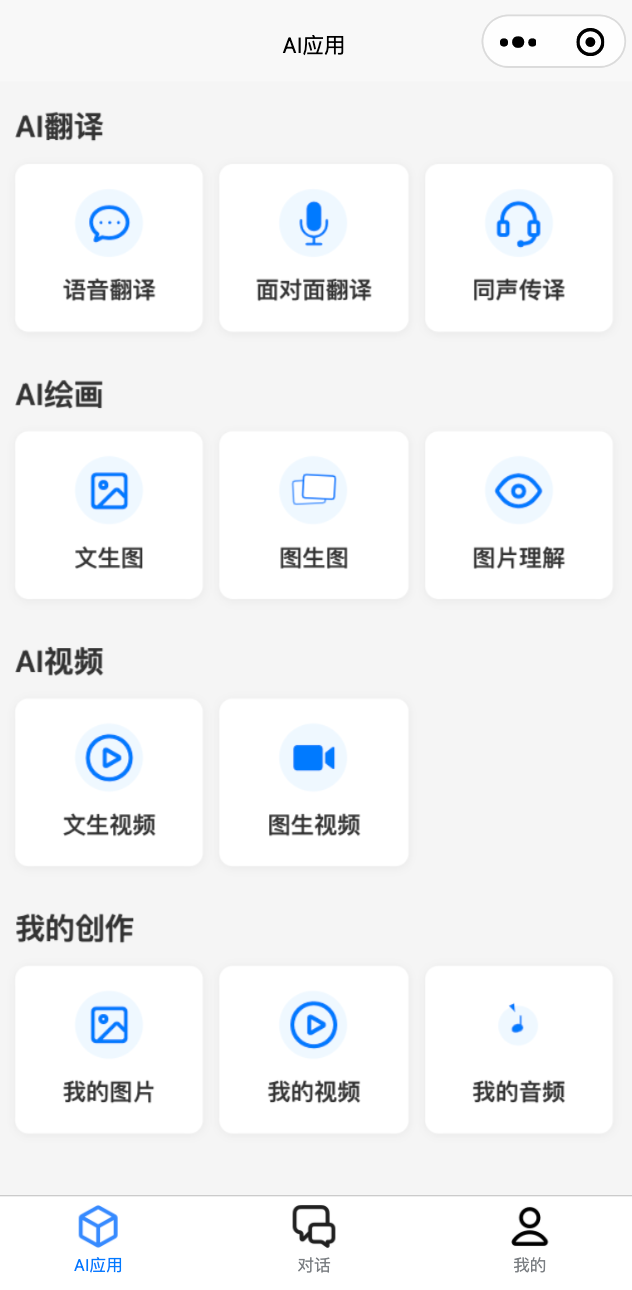
Task: Close the mini program via the circle icon
Action: [x=590, y=42]
